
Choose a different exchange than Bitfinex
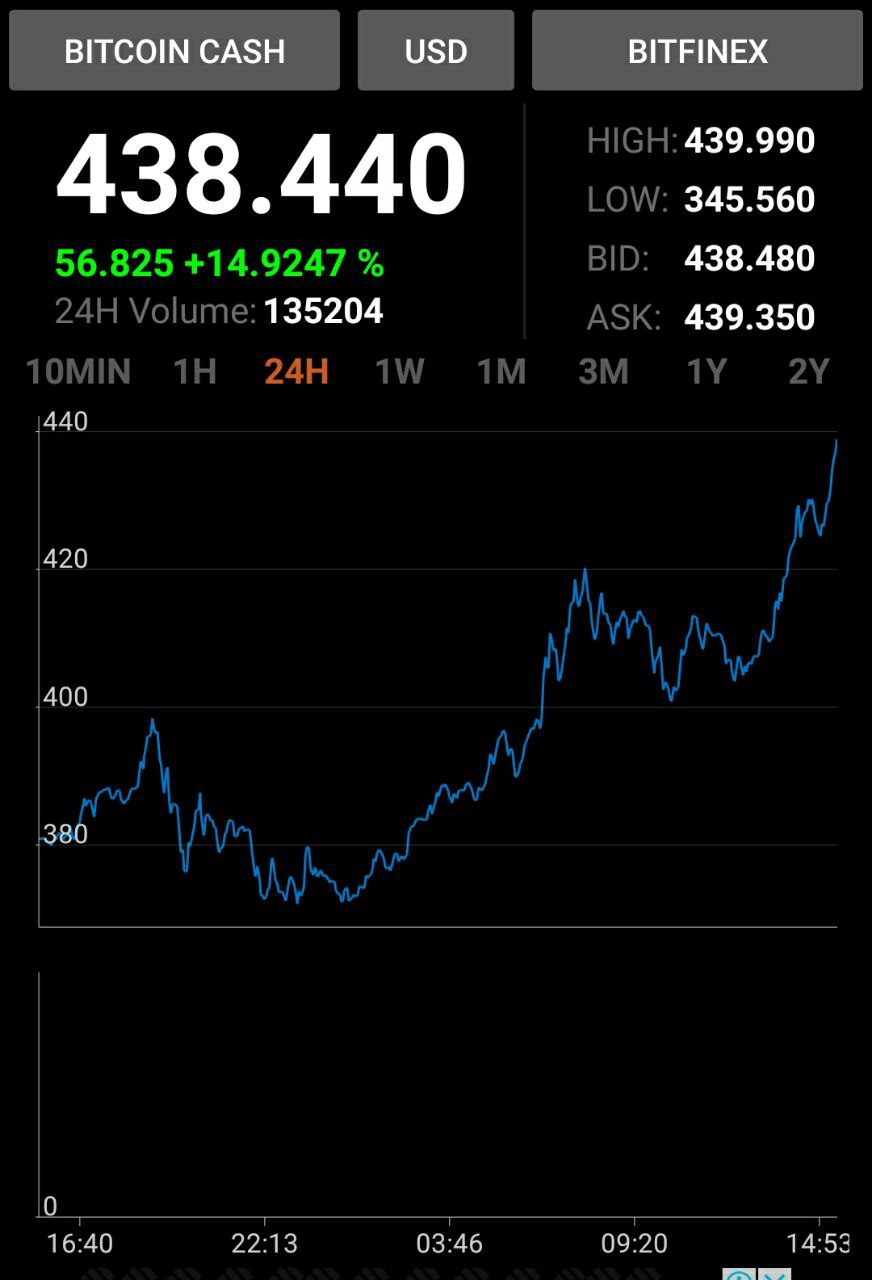697,51
